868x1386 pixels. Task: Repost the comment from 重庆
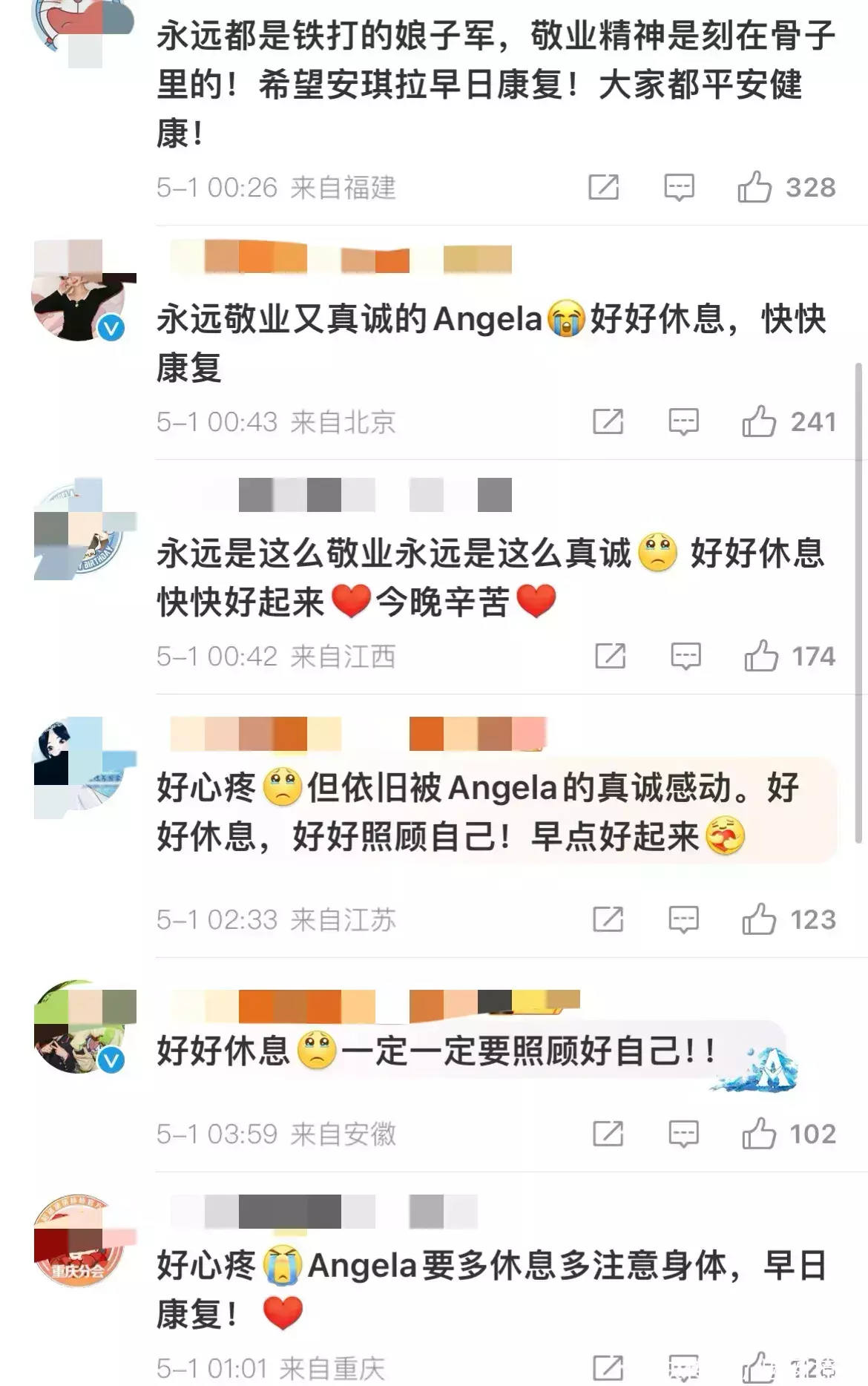pos(608,1367)
